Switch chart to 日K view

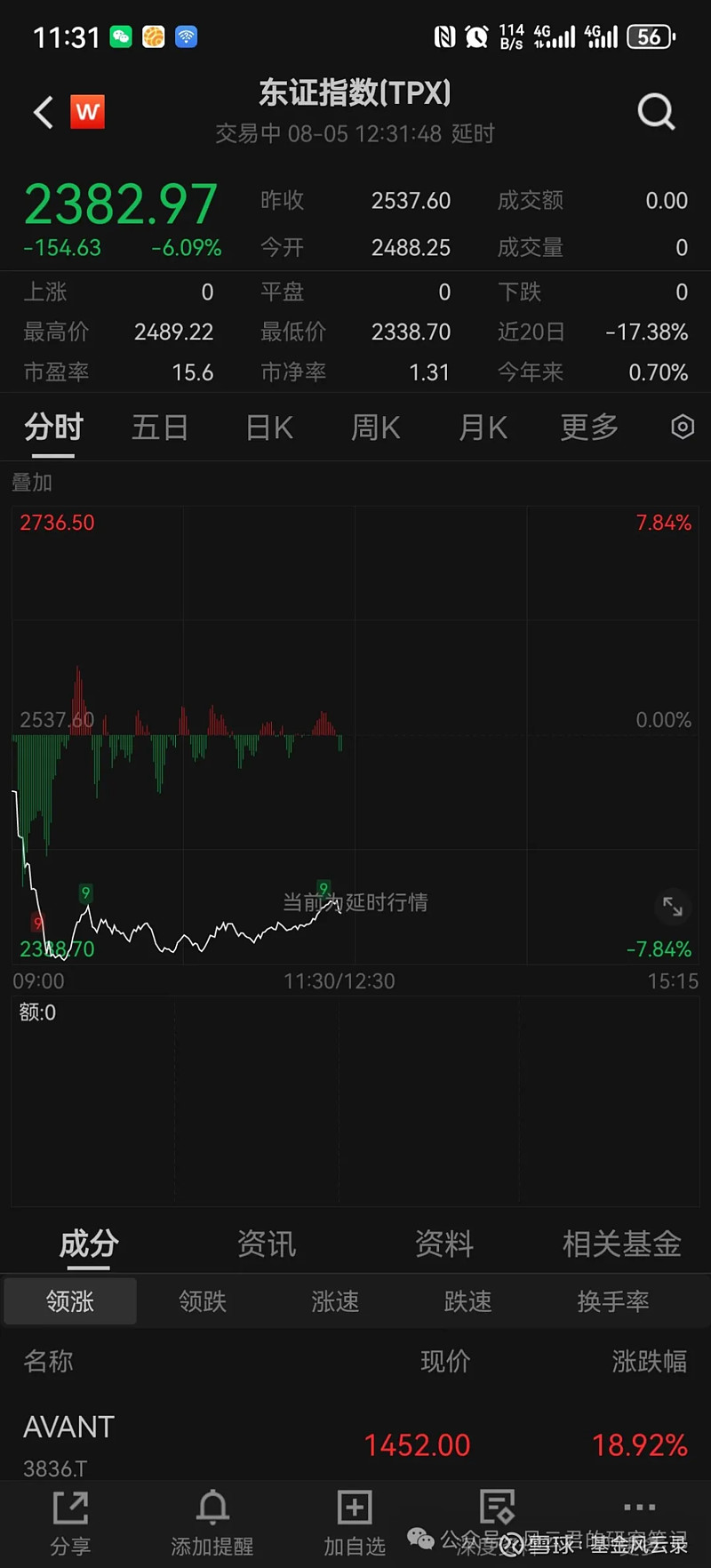[x=269, y=428]
